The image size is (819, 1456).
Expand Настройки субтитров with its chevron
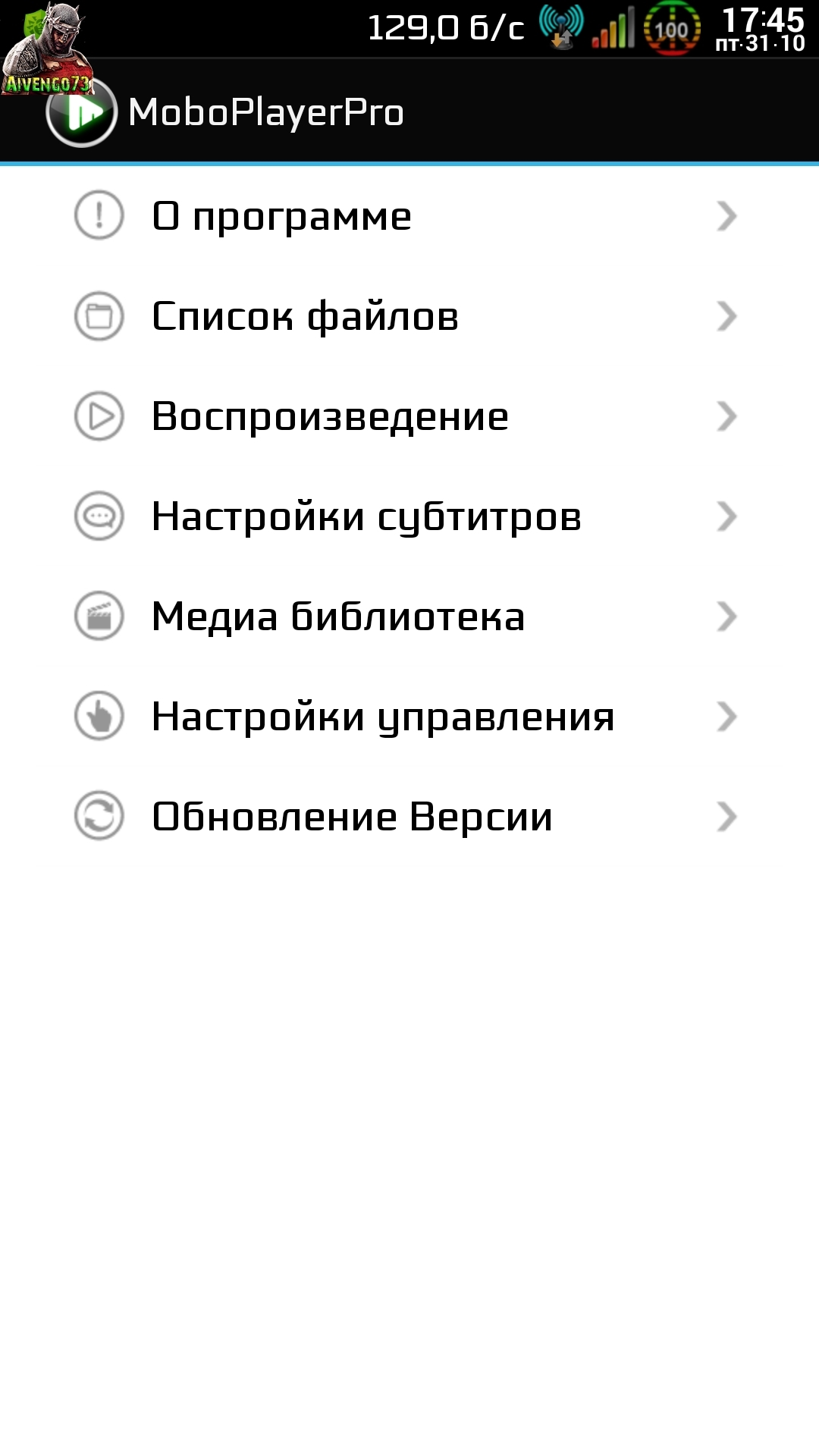[726, 516]
